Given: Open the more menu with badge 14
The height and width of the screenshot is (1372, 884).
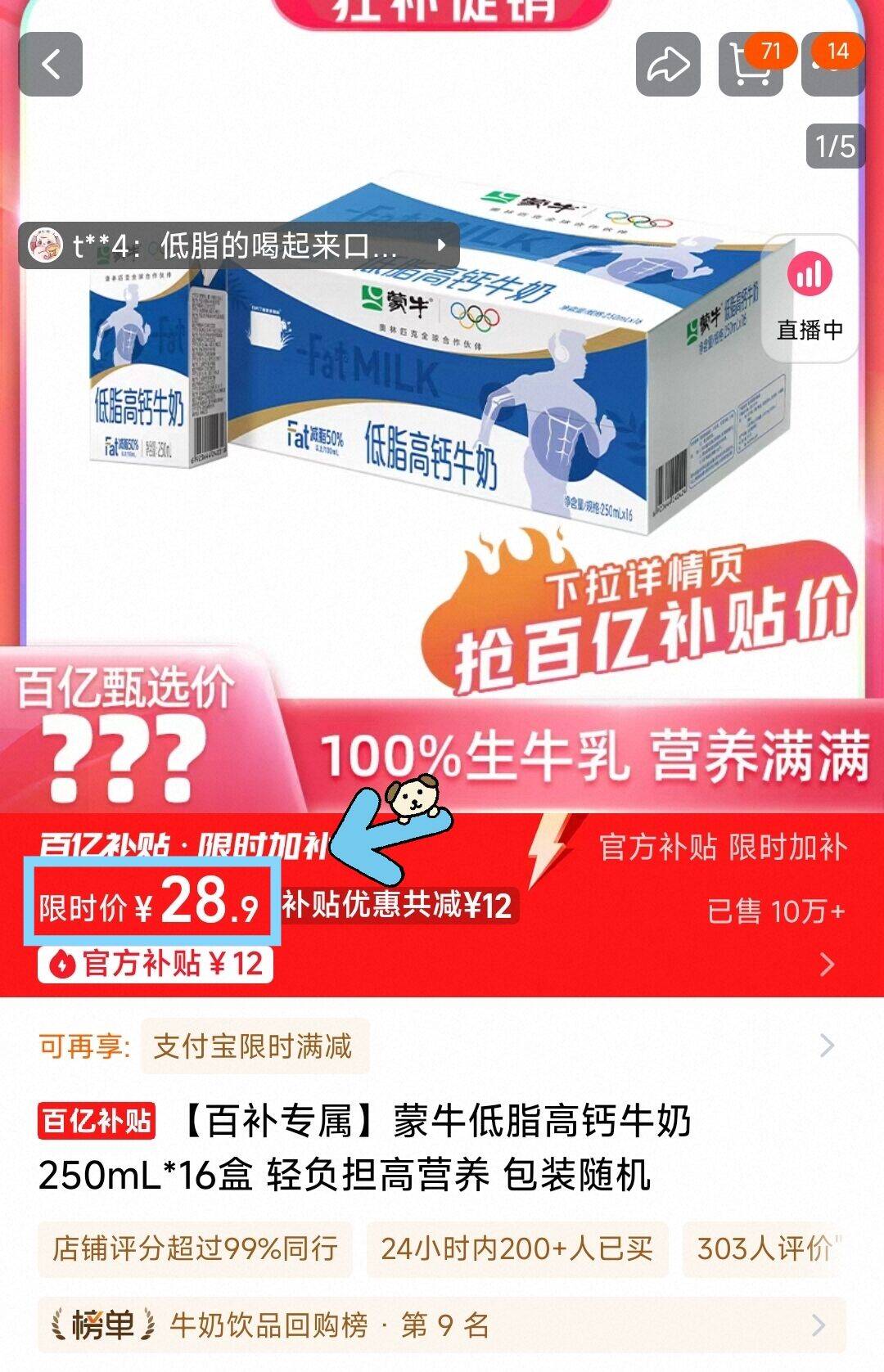Looking at the screenshot, I should pos(835,65).
